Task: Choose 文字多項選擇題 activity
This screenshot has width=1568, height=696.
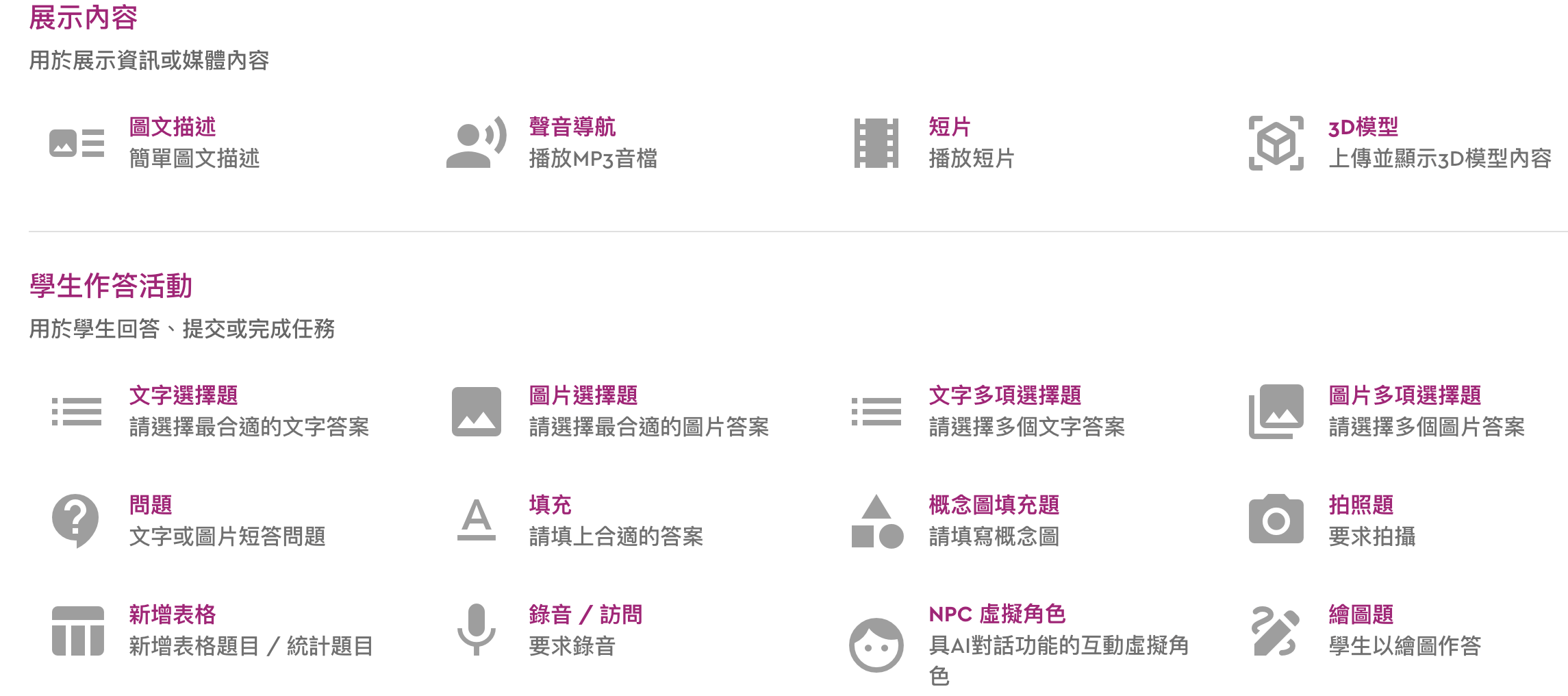Action: click(x=1005, y=395)
